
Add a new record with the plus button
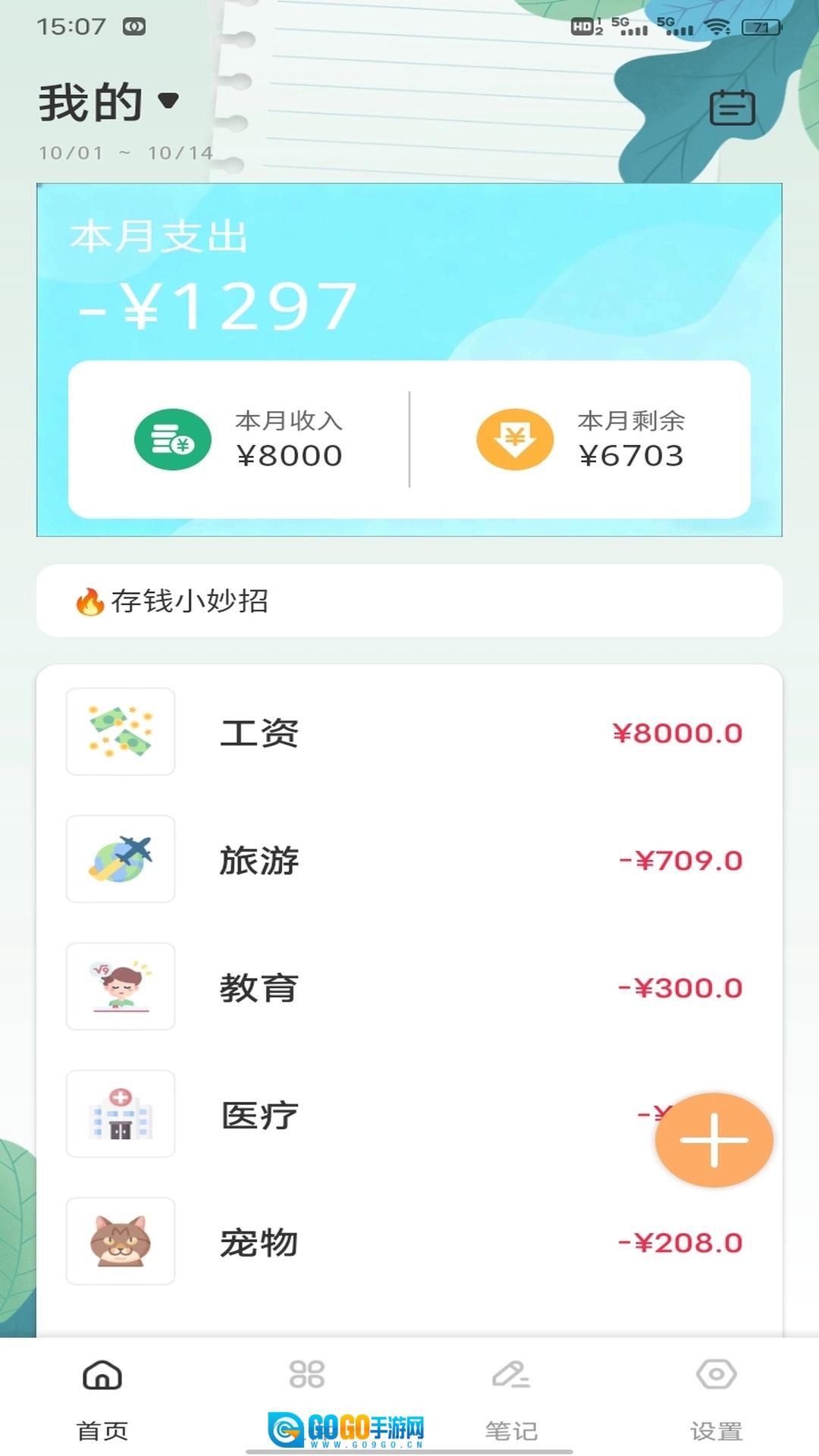[x=714, y=1140]
